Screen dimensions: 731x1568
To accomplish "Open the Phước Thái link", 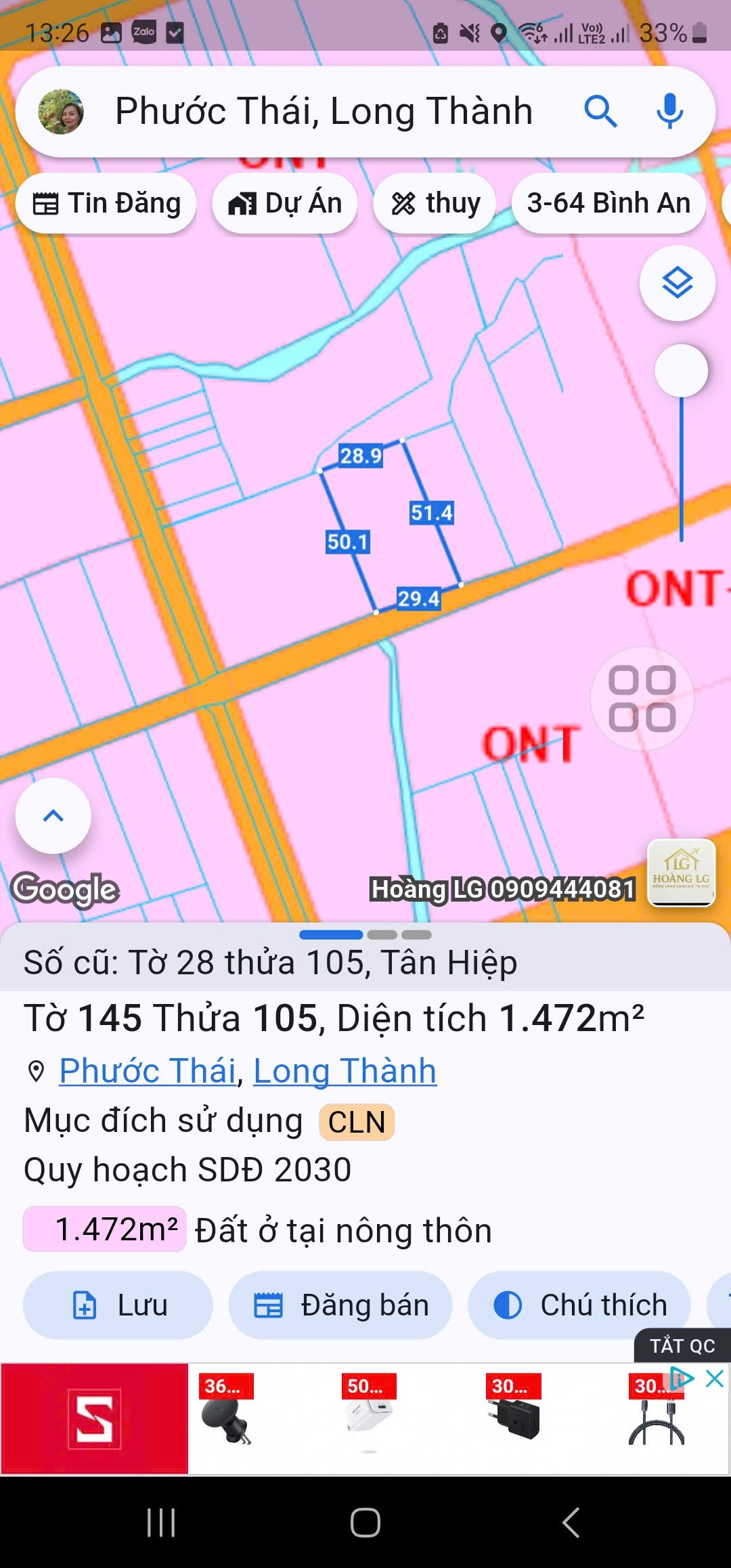I will [x=147, y=1071].
